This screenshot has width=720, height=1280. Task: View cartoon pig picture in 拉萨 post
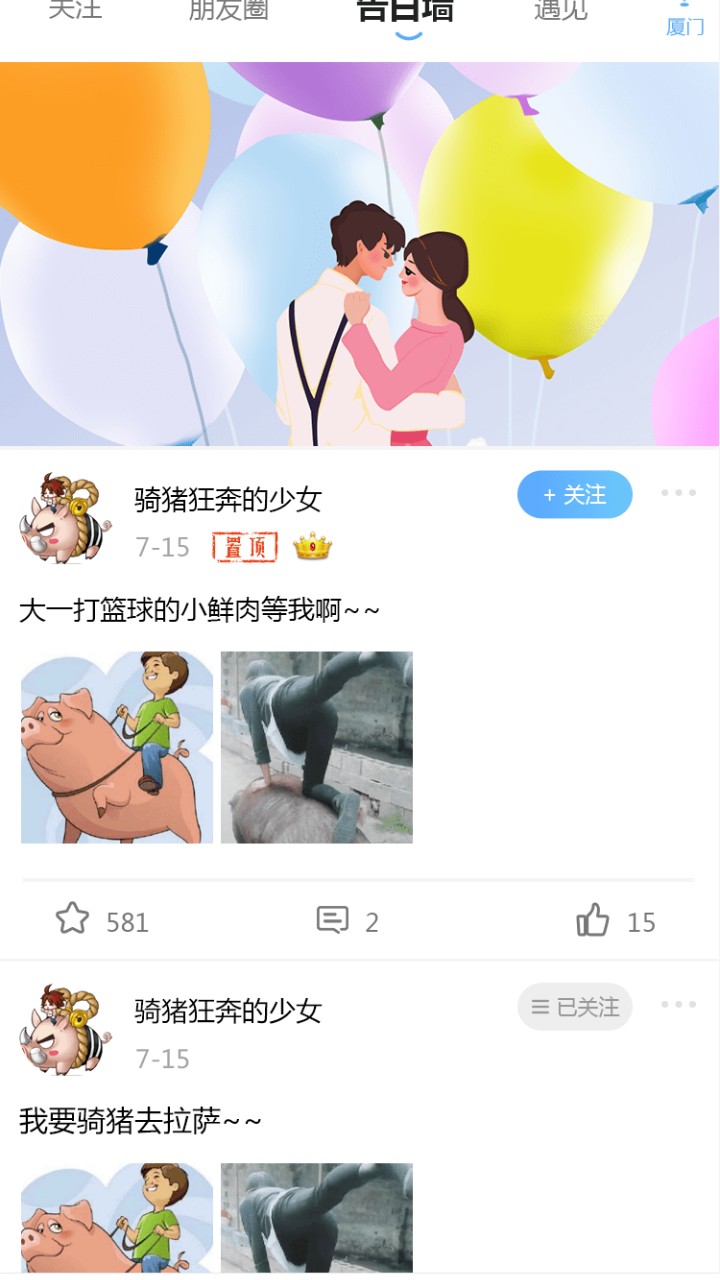[x=117, y=1218]
